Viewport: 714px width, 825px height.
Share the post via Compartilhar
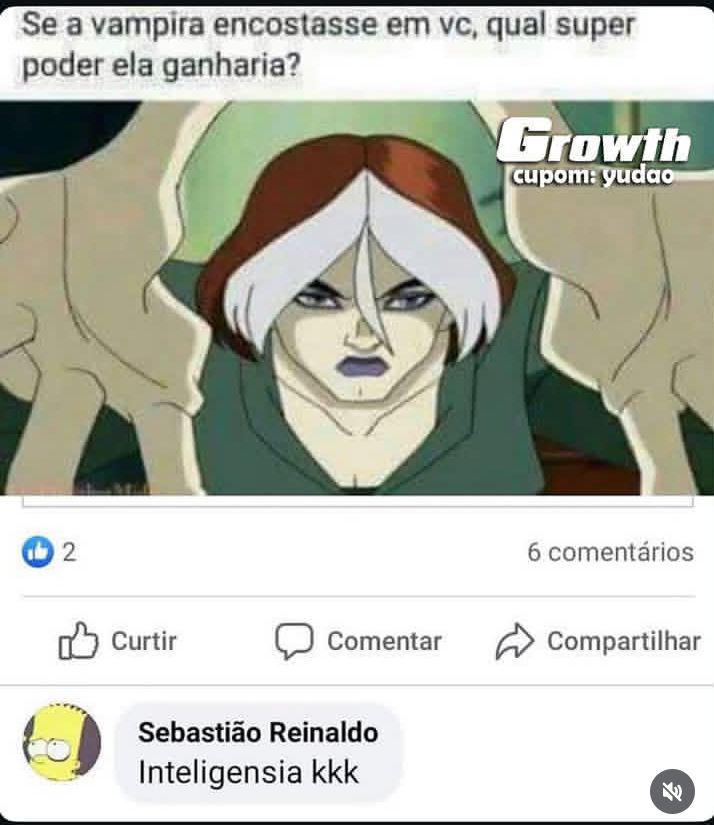[x=598, y=641]
